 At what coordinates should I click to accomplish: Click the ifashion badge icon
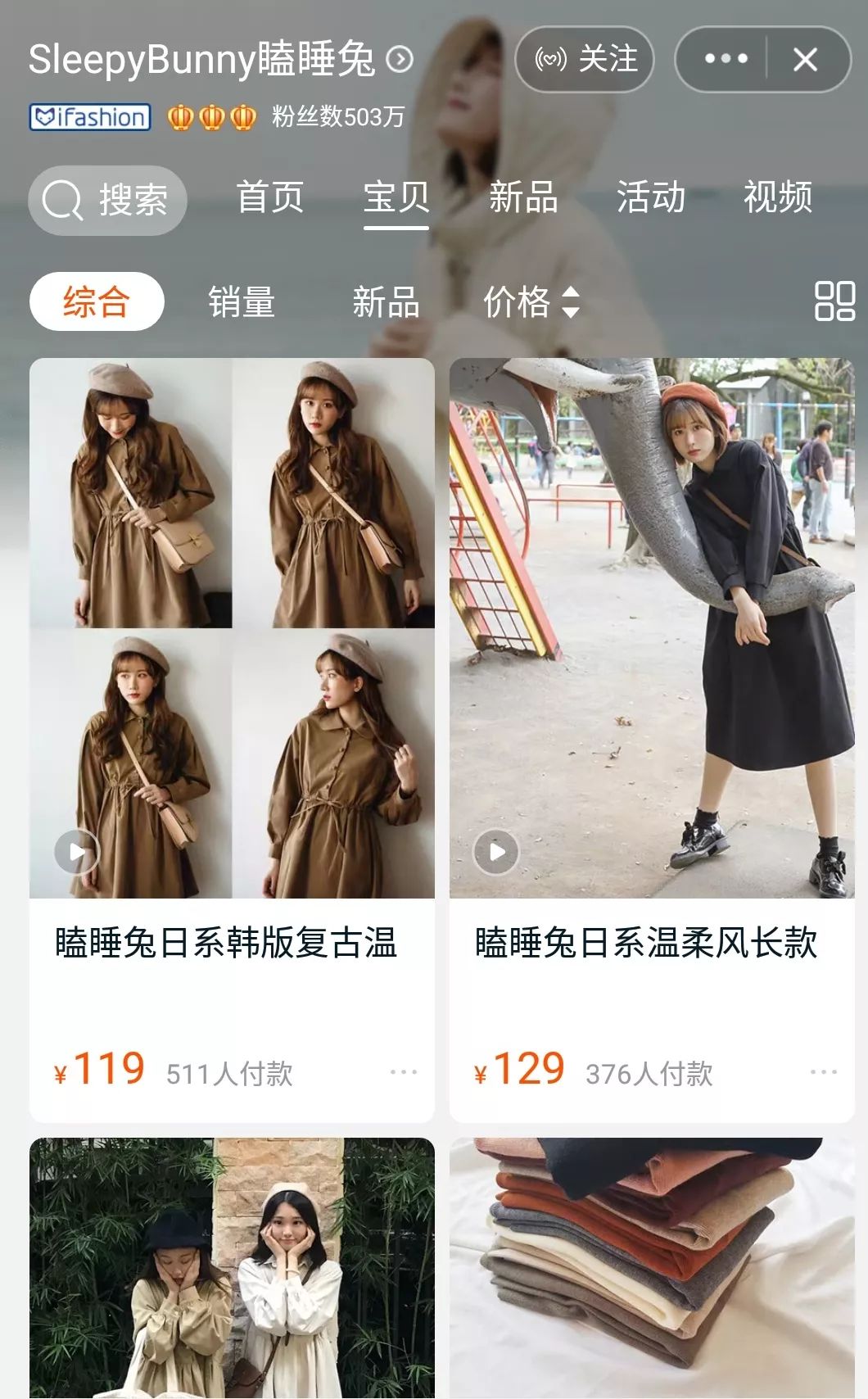90,117
